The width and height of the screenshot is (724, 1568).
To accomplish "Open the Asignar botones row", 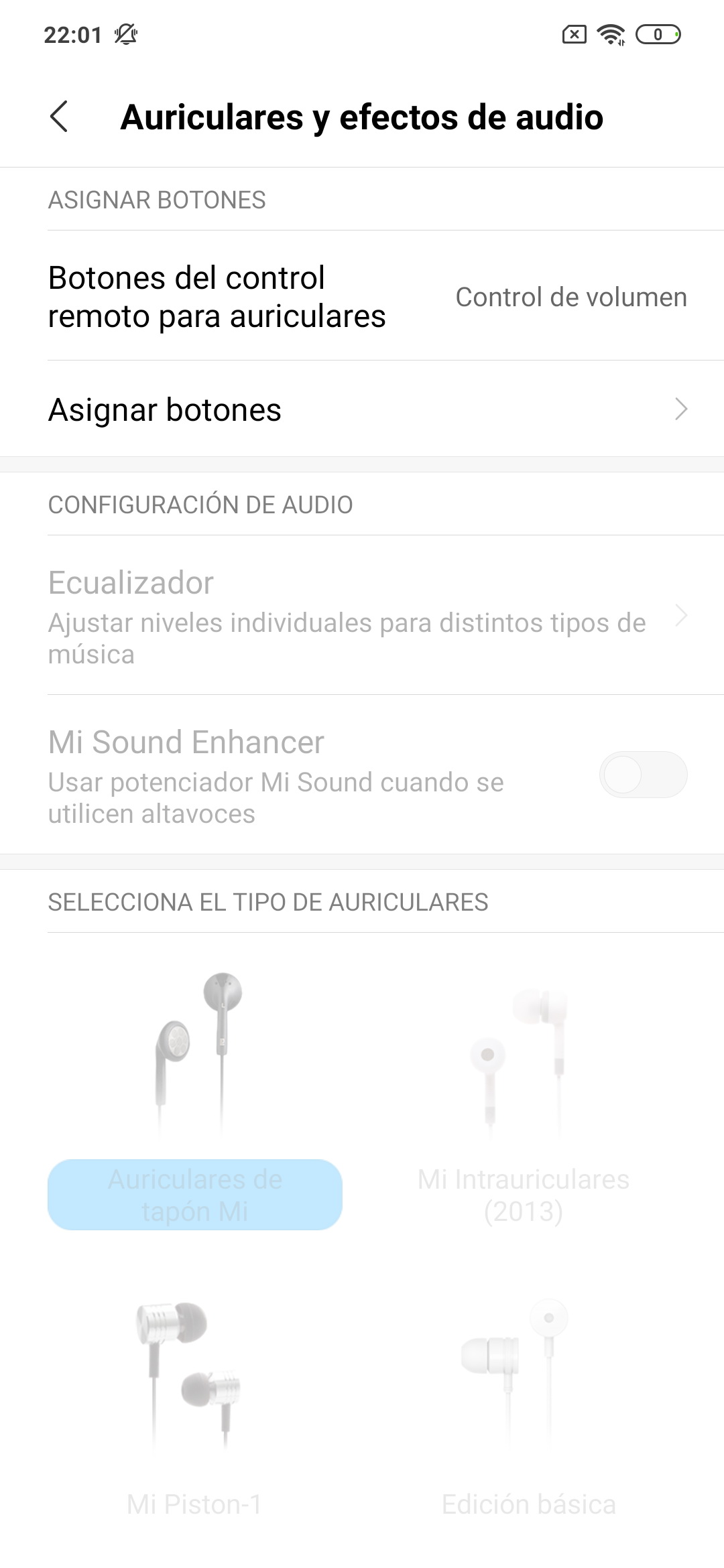I will pos(362,409).
